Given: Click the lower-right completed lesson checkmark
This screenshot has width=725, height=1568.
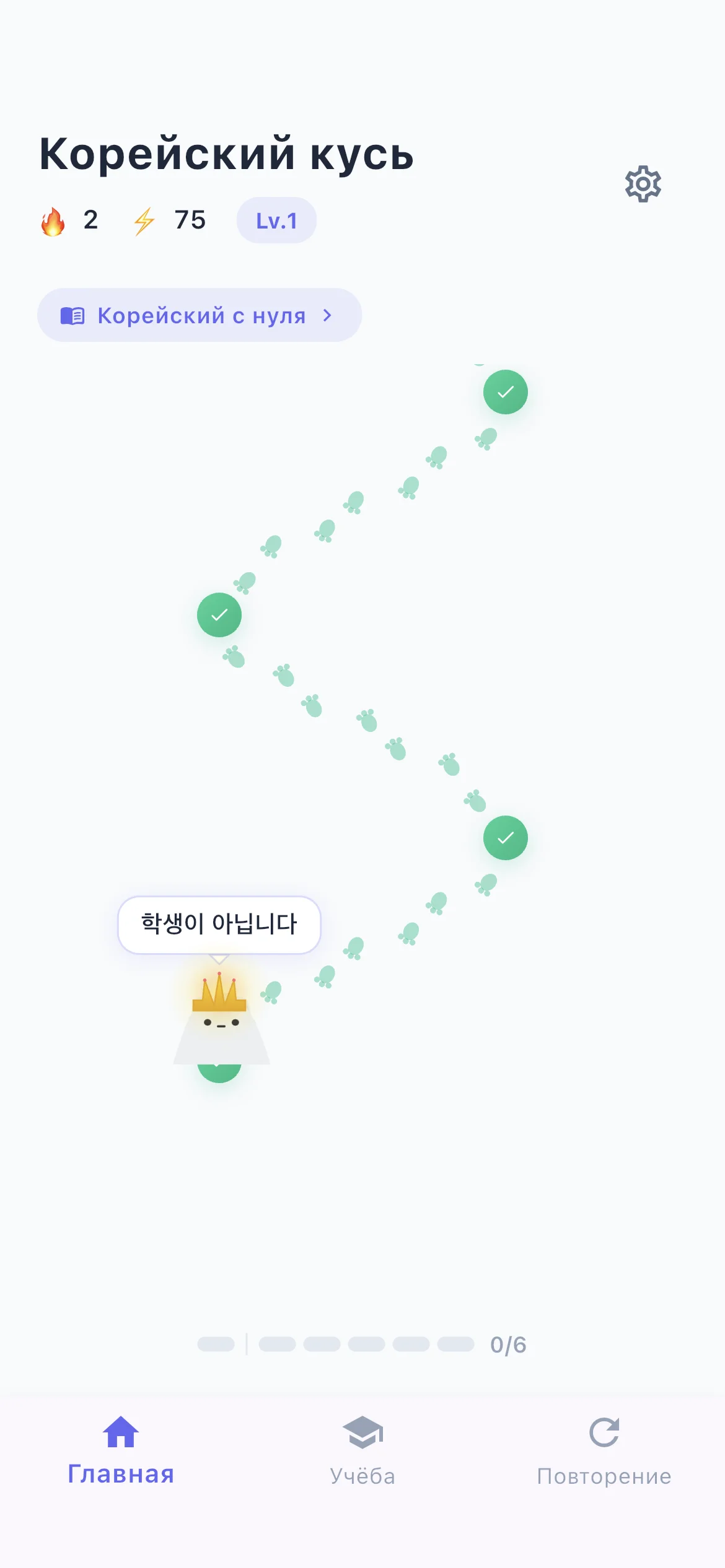Looking at the screenshot, I should click(505, 837).
